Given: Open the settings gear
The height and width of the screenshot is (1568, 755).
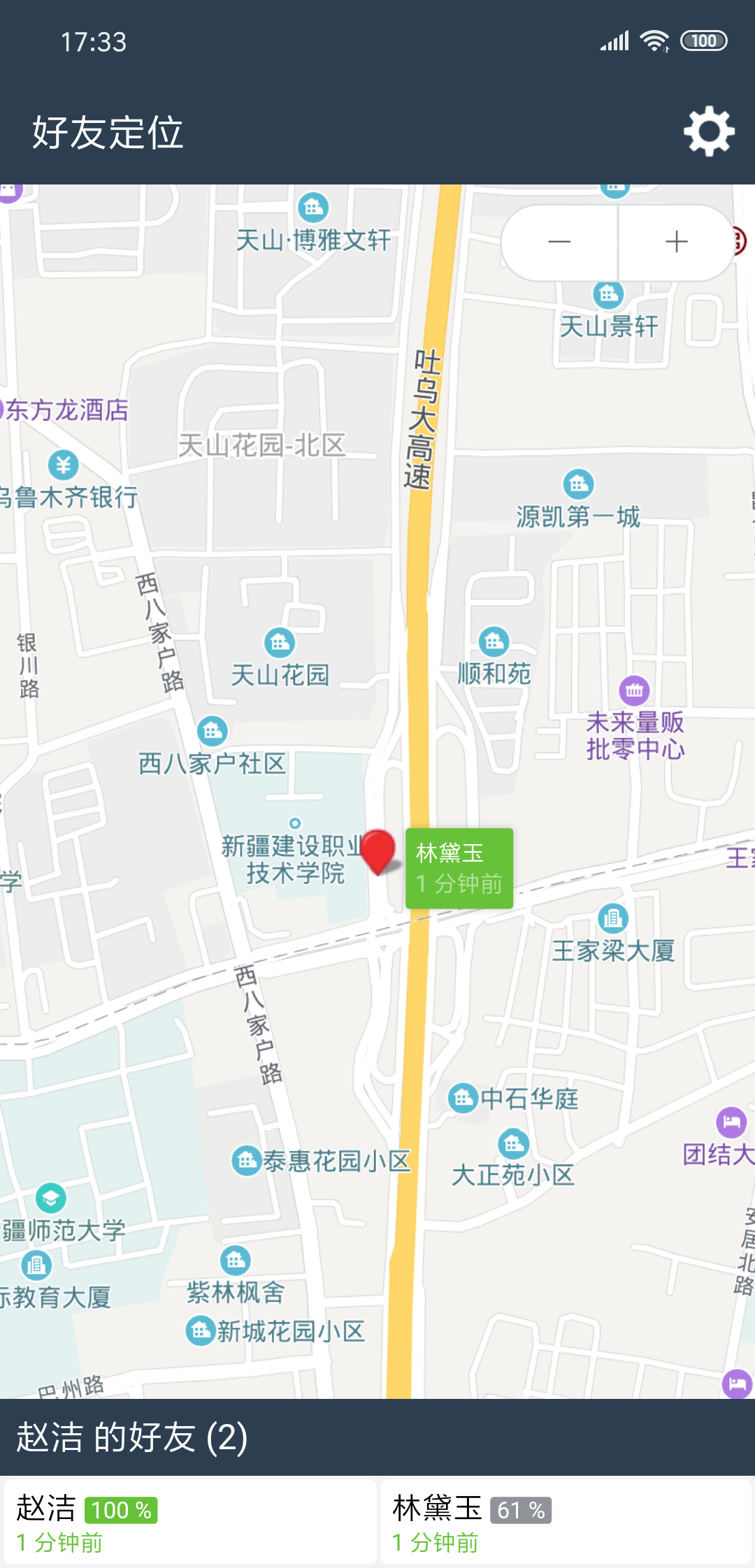Looking at the screenshot, I should click(708, 131).
